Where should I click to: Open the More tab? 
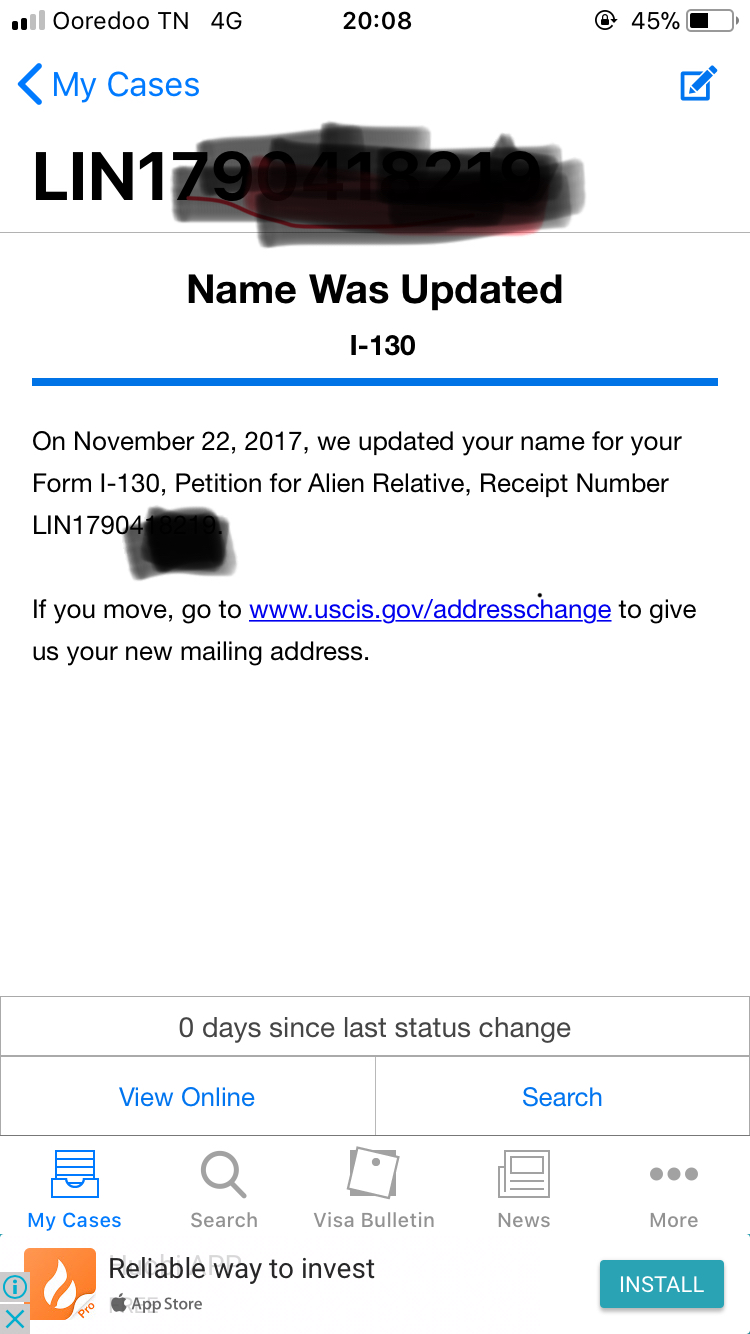click(673, 1189)
